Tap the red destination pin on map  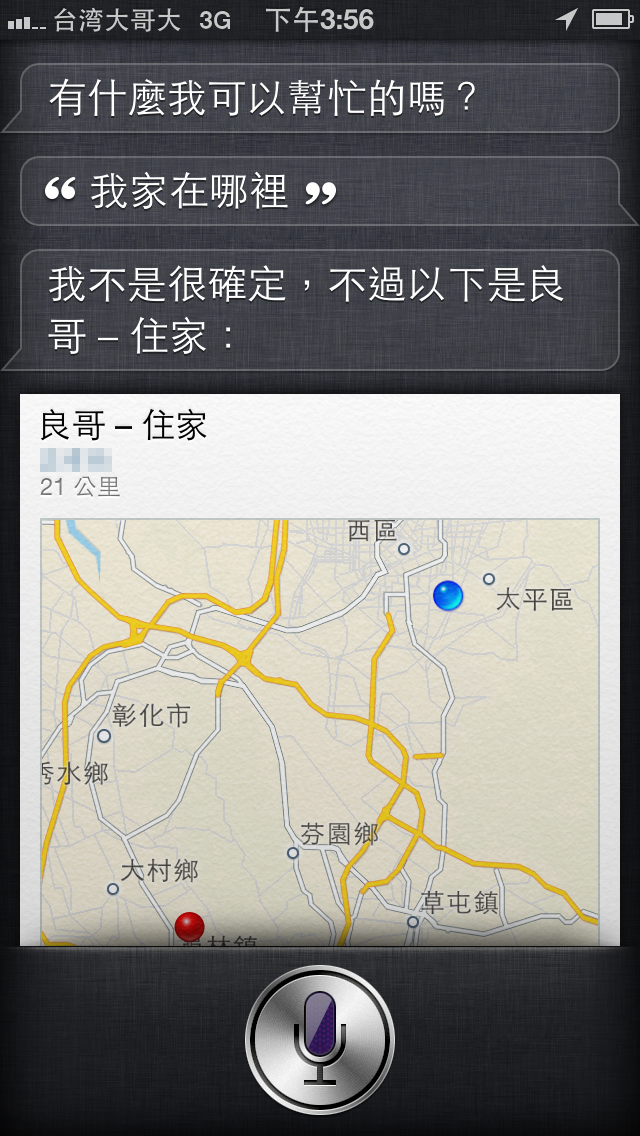coord(189,927)
